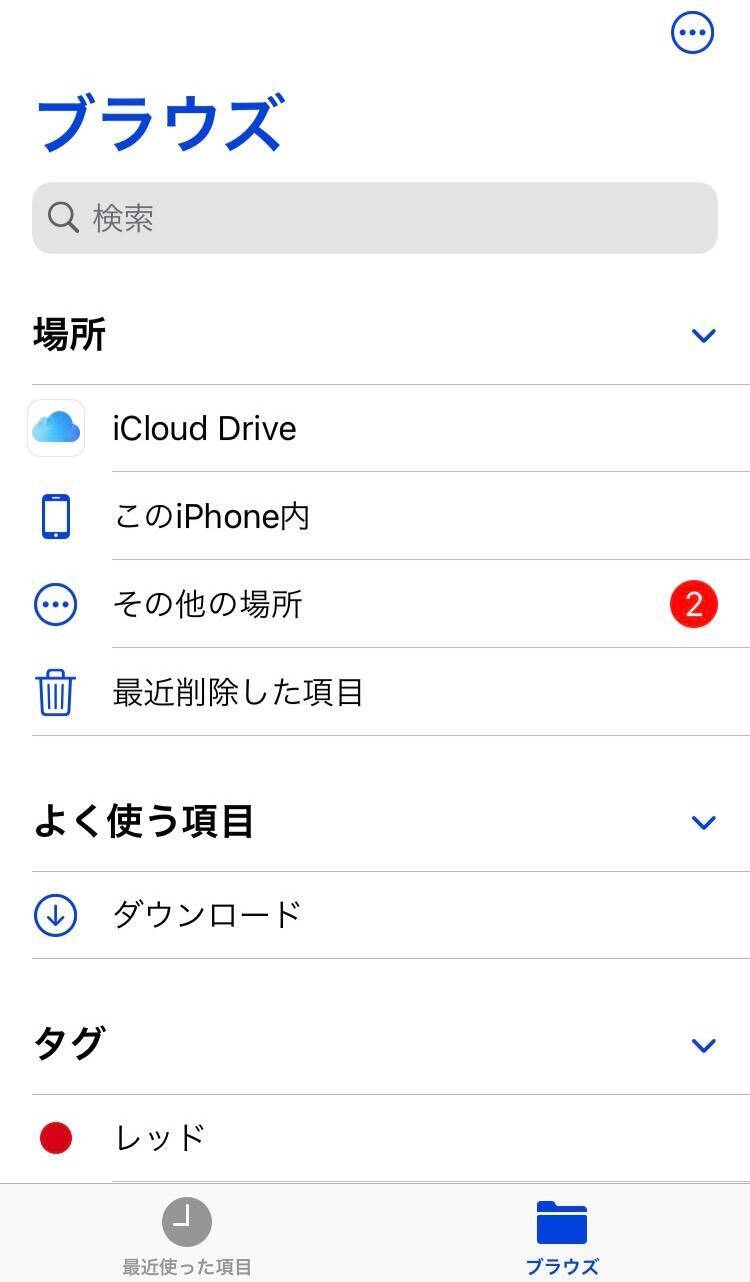Collapse the よく使う項目 section
The height and width of the screenshot is (1282, 750).
pos(704,823)
